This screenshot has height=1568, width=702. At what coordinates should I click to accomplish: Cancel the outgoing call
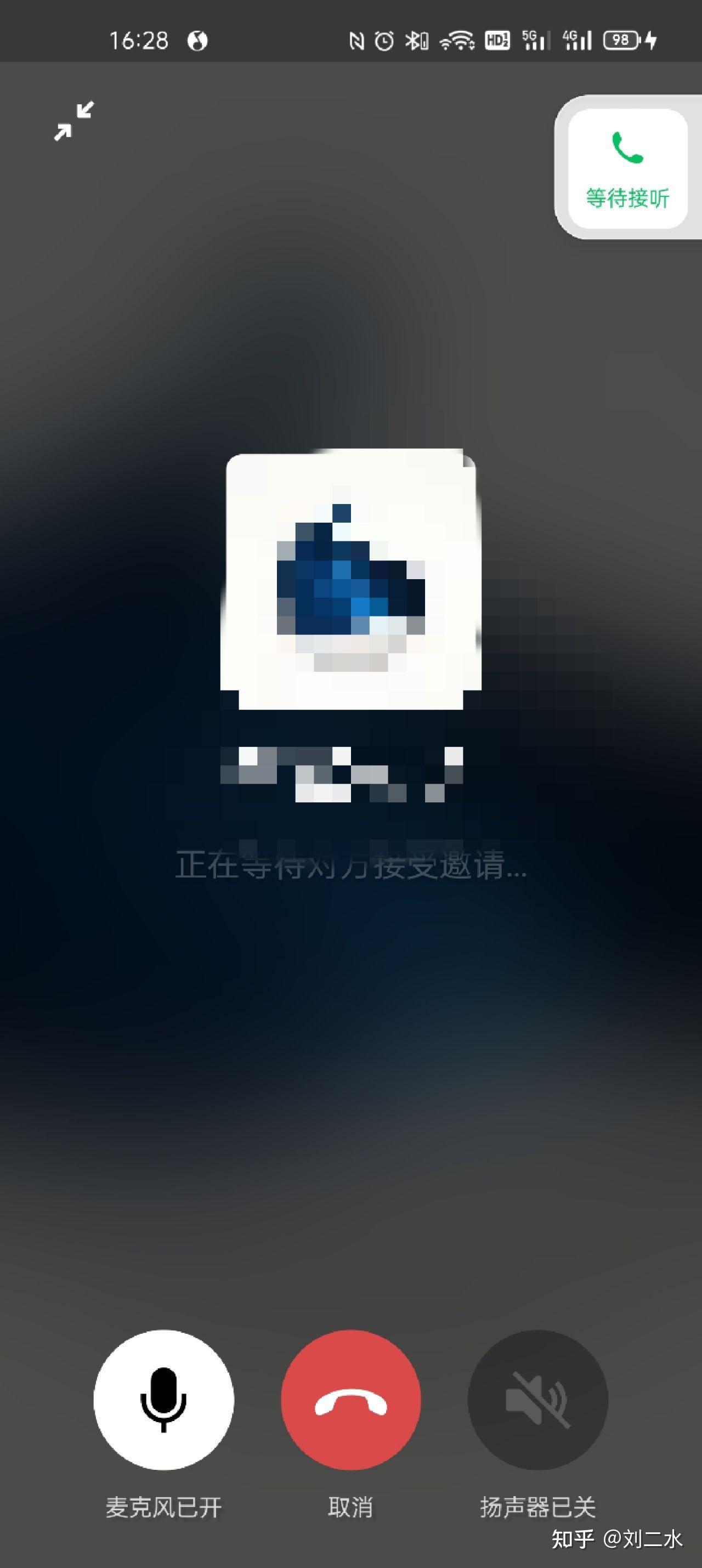click(350, 1400)
